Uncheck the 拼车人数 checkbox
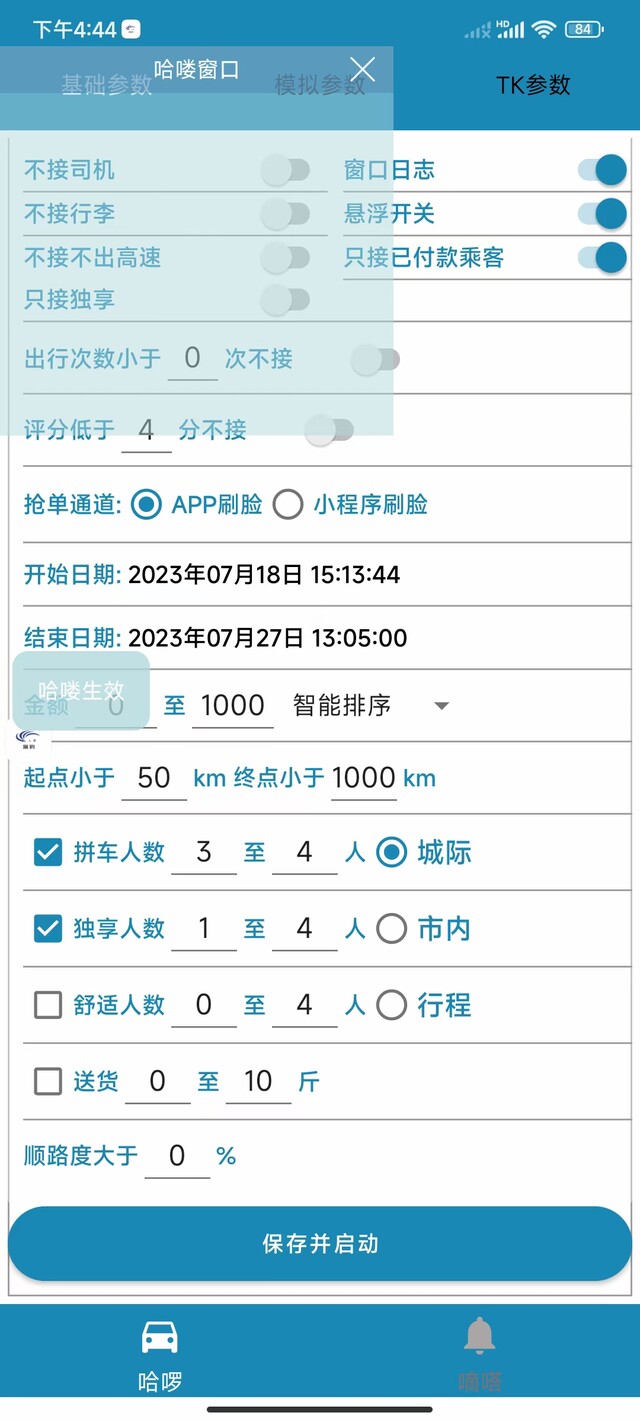The height and width of the screenshot is (1422, 640). [48, 853]
